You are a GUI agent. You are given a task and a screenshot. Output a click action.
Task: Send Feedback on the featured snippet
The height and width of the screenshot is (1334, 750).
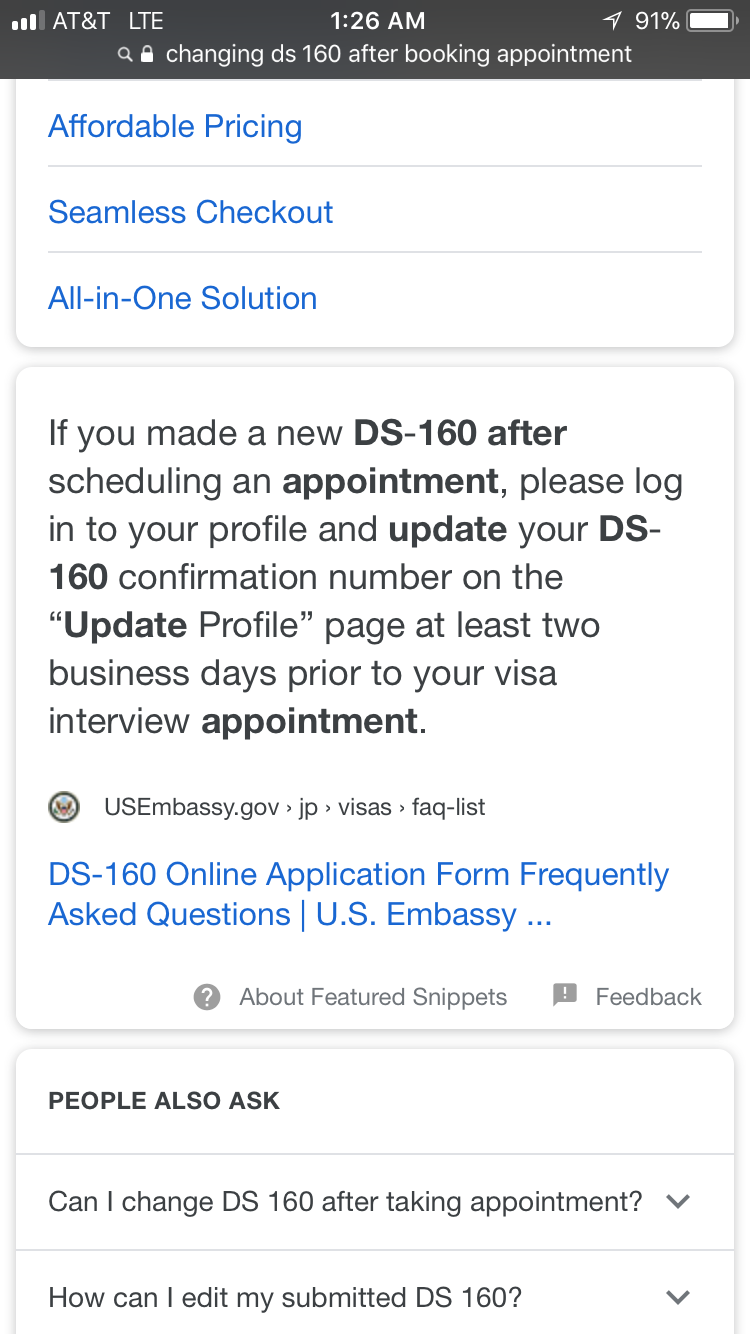(627, 997)
